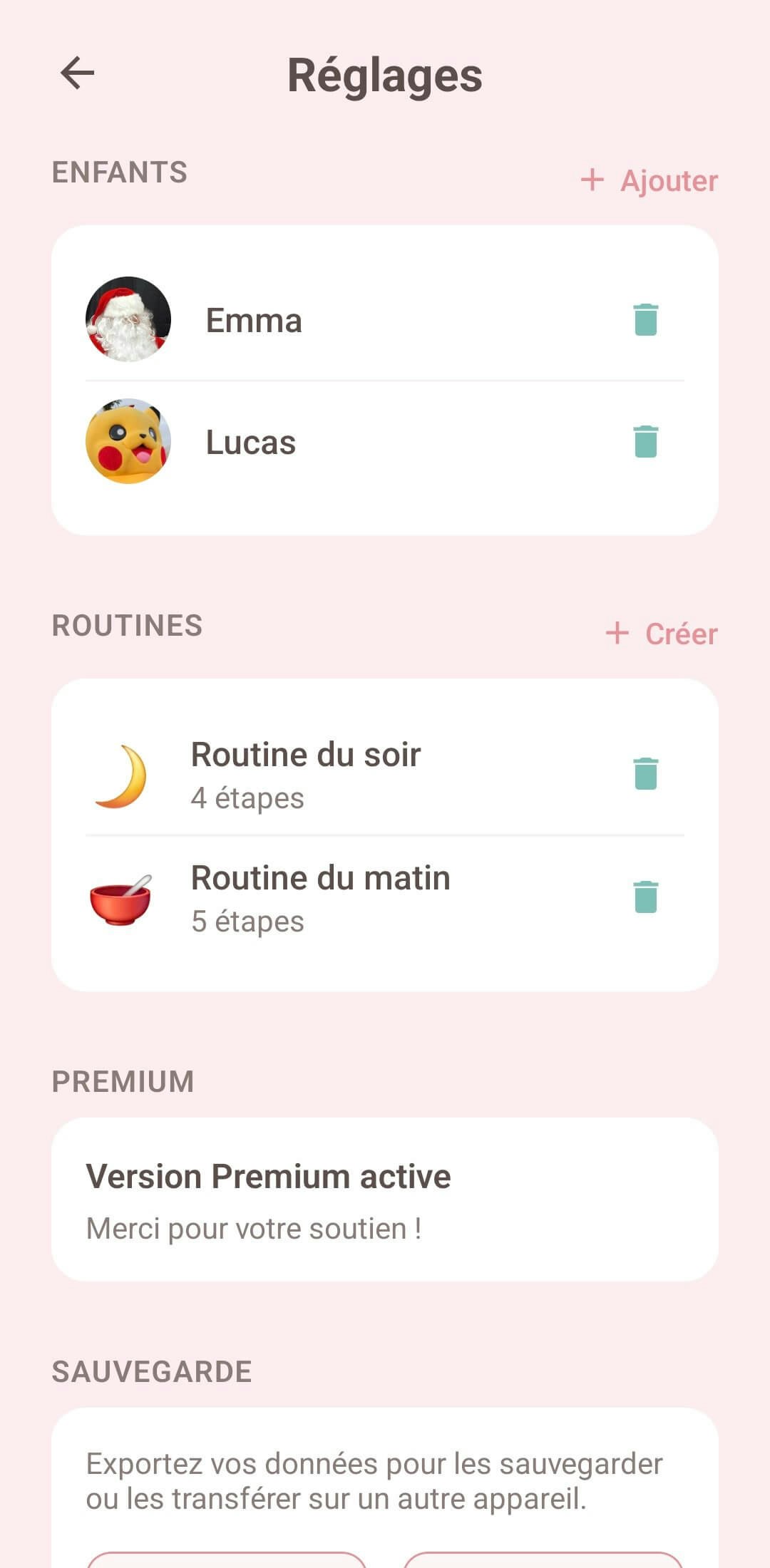Tap the Version Premium active card
The width and height of the screenshot is (770, 1568).
click(385, 1200)
